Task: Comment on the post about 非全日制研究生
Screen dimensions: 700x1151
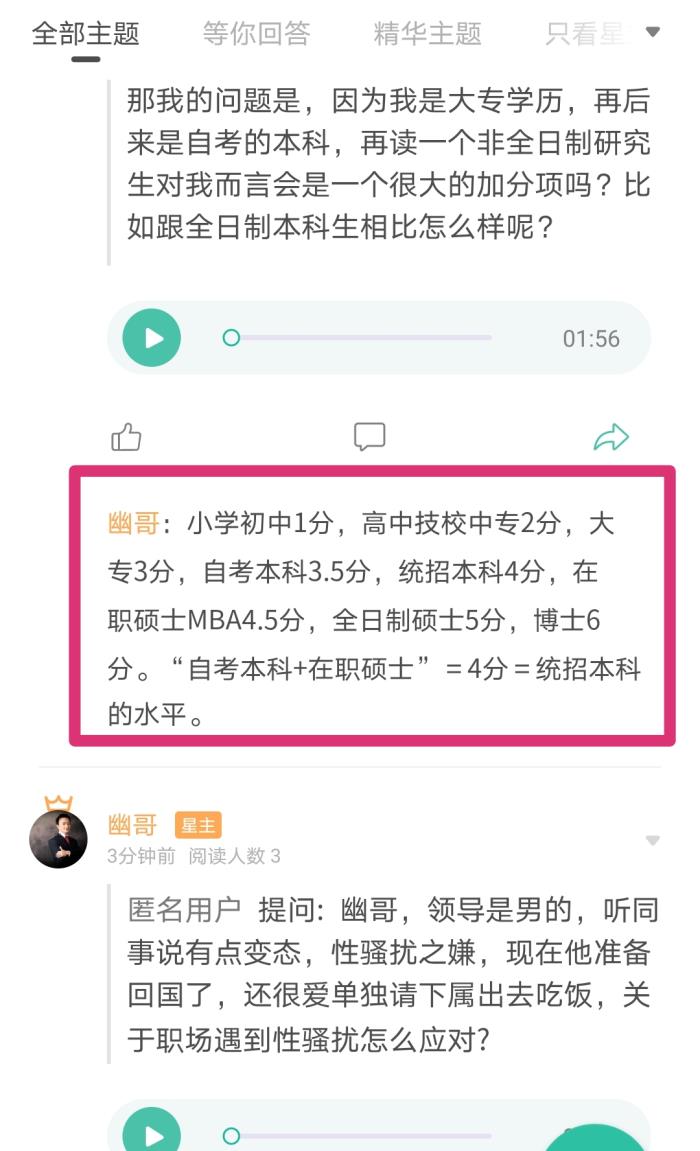Action: pos(369,436)
